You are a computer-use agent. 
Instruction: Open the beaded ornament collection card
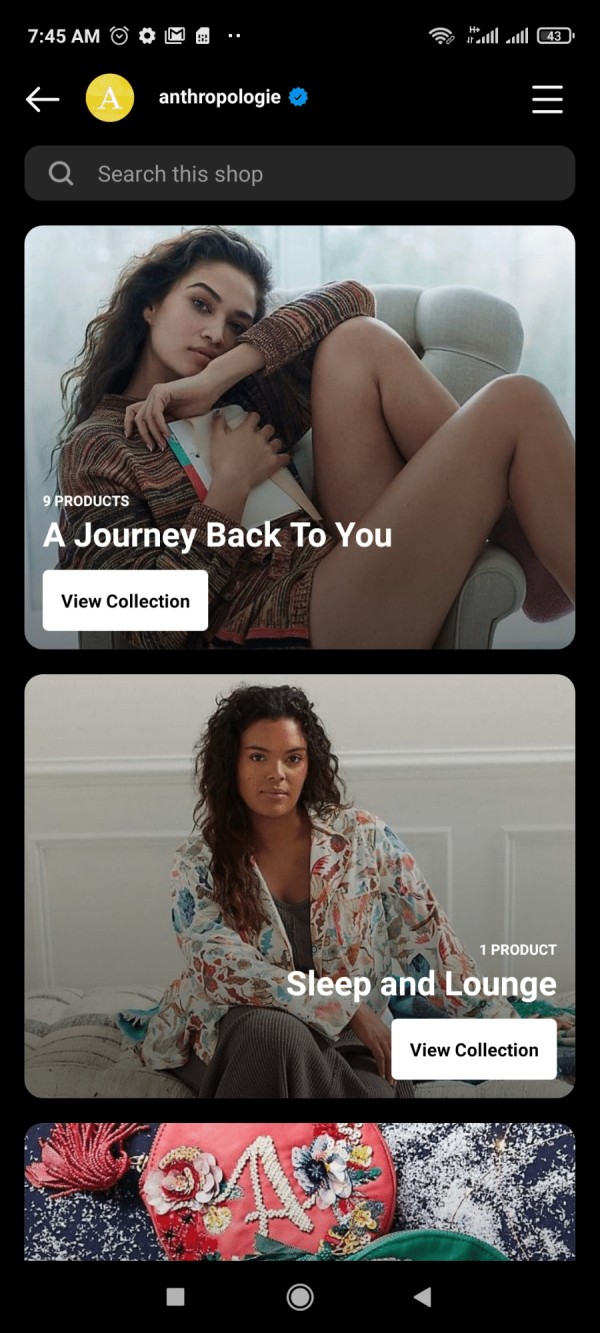[x=300, y=1190]
